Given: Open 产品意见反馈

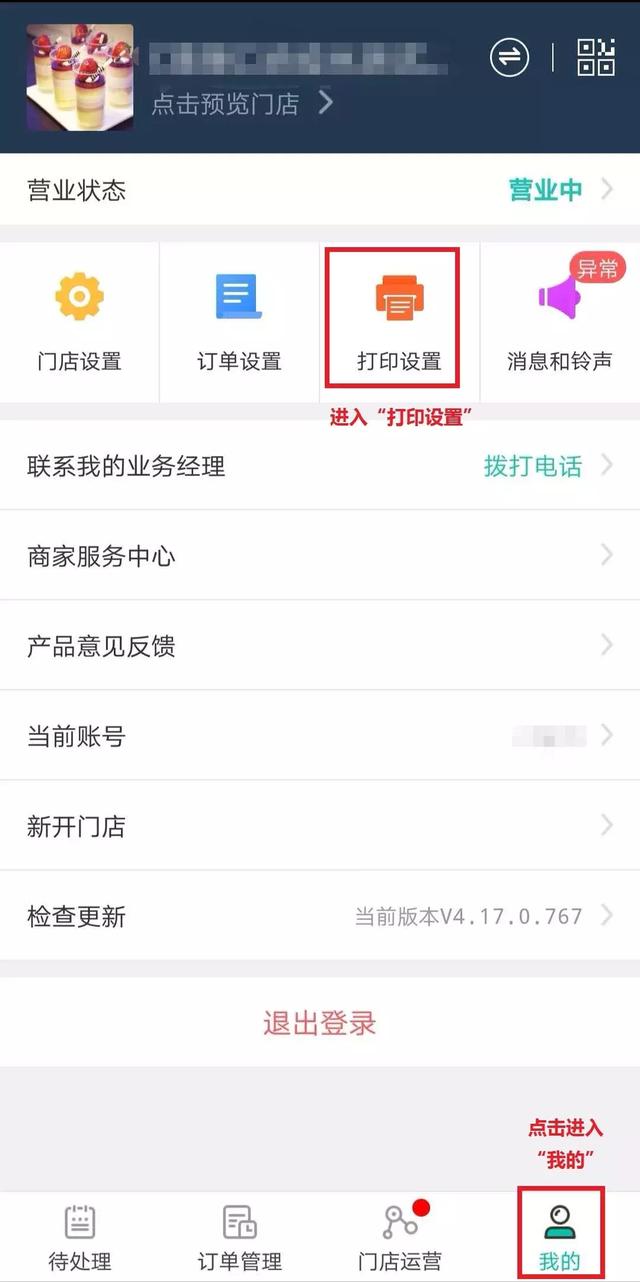Looking at the screenshot, I should [320, 646].
